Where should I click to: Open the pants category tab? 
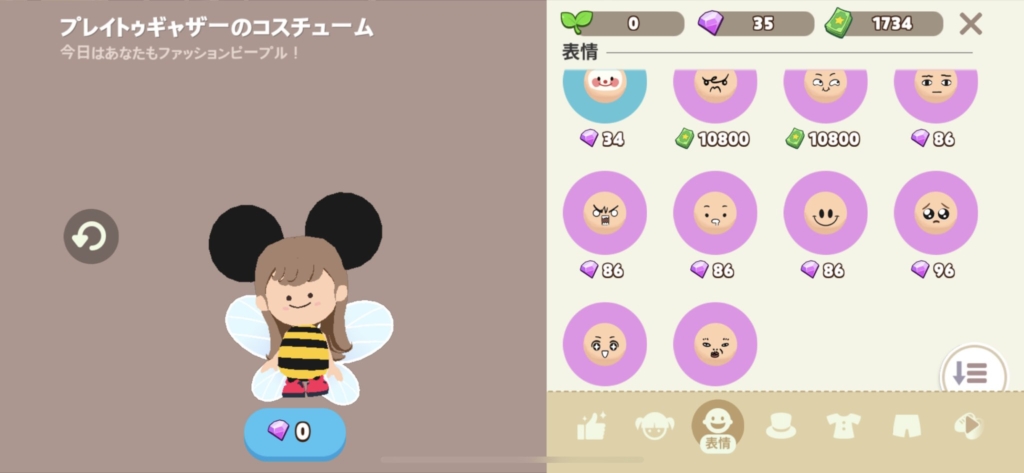pyautogui.click(x=905, y=426)
